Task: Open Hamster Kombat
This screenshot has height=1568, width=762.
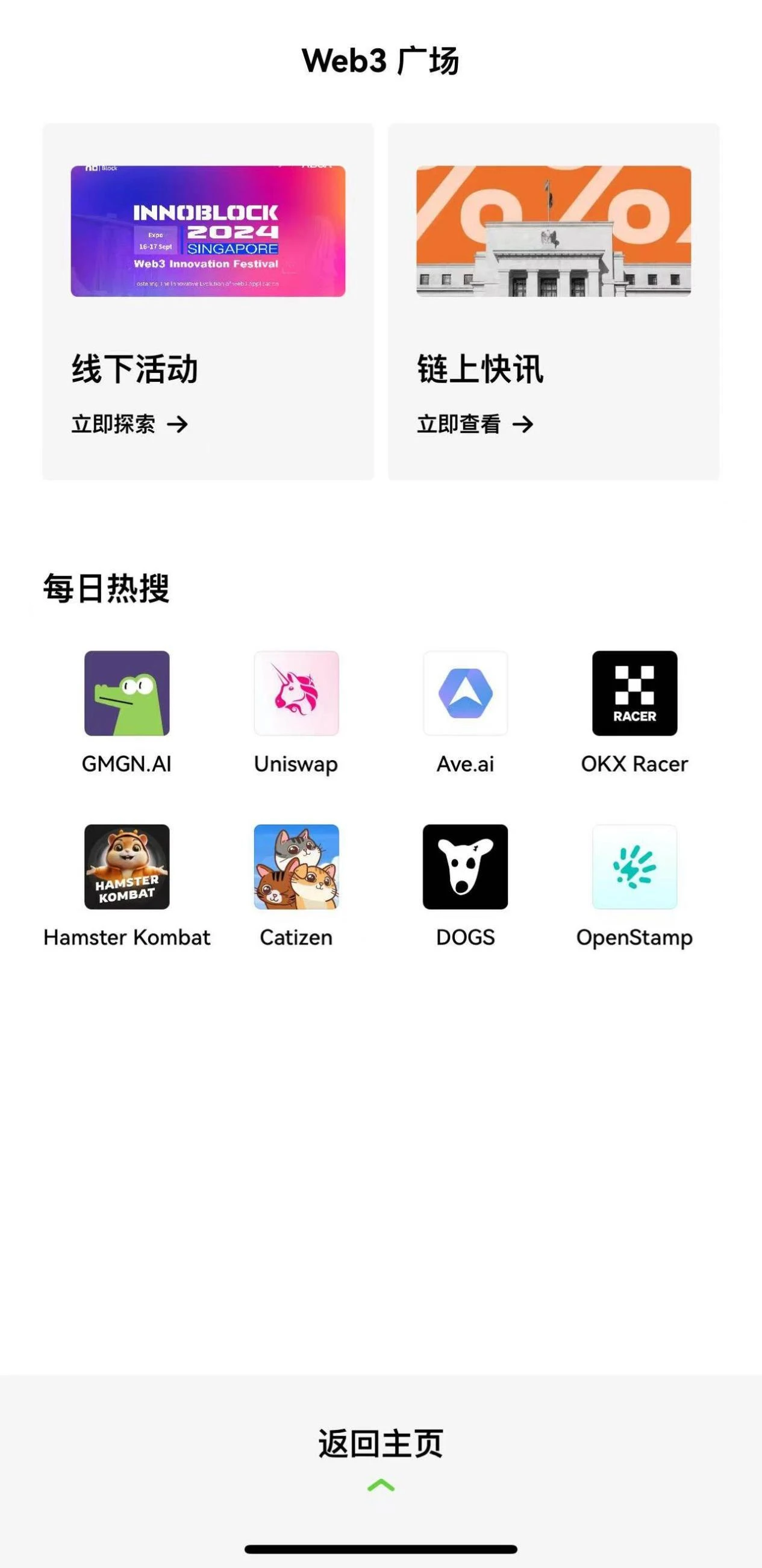Action: click(126, 867)
